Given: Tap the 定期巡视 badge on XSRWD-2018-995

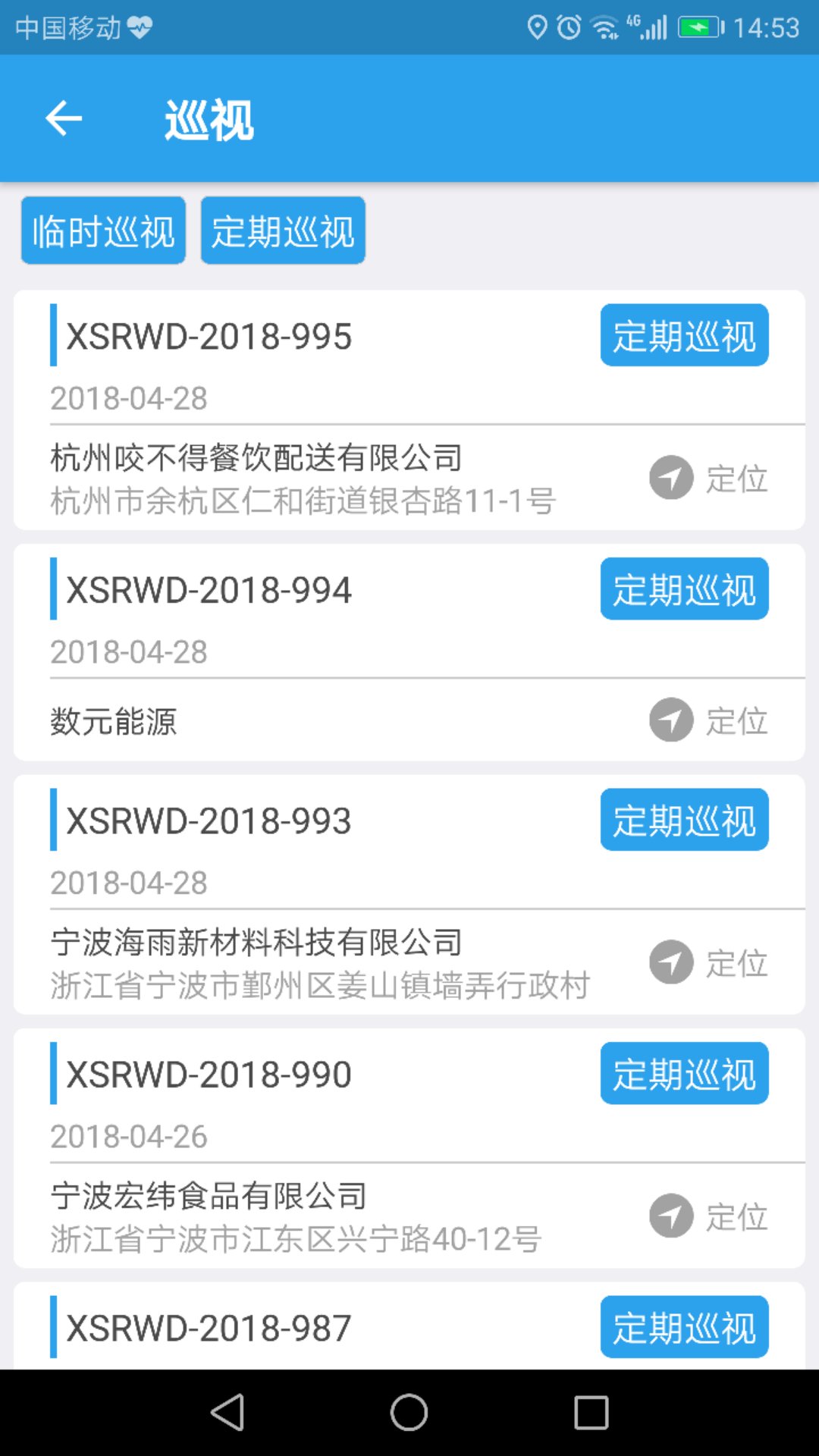Looking at the screenshot, I should coord(683,335).
